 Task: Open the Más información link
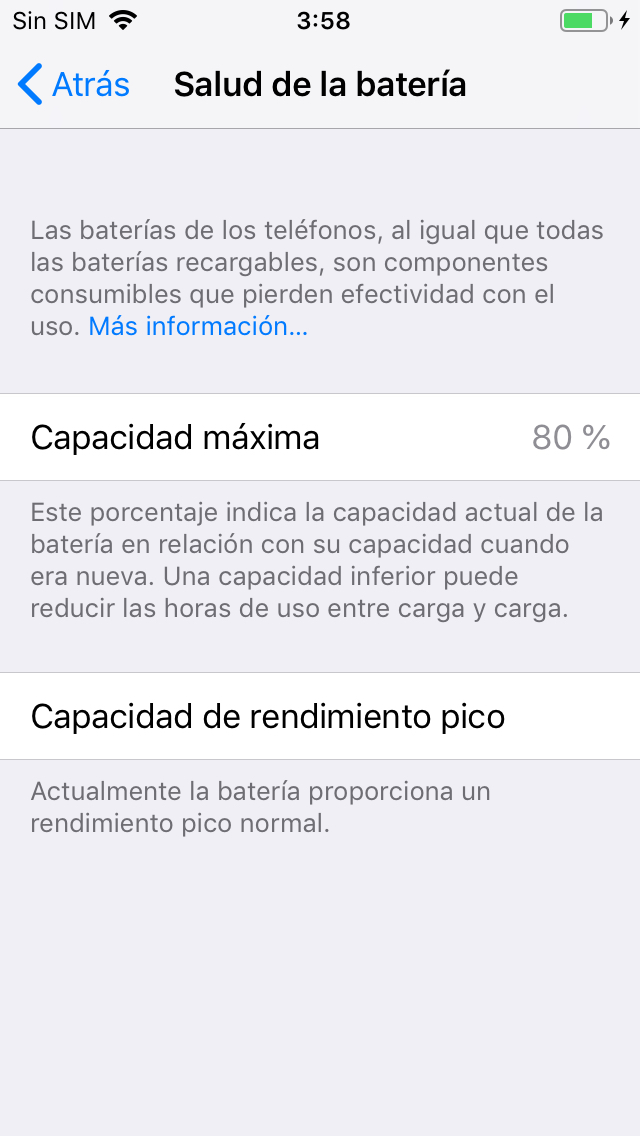tap(198, 326)
